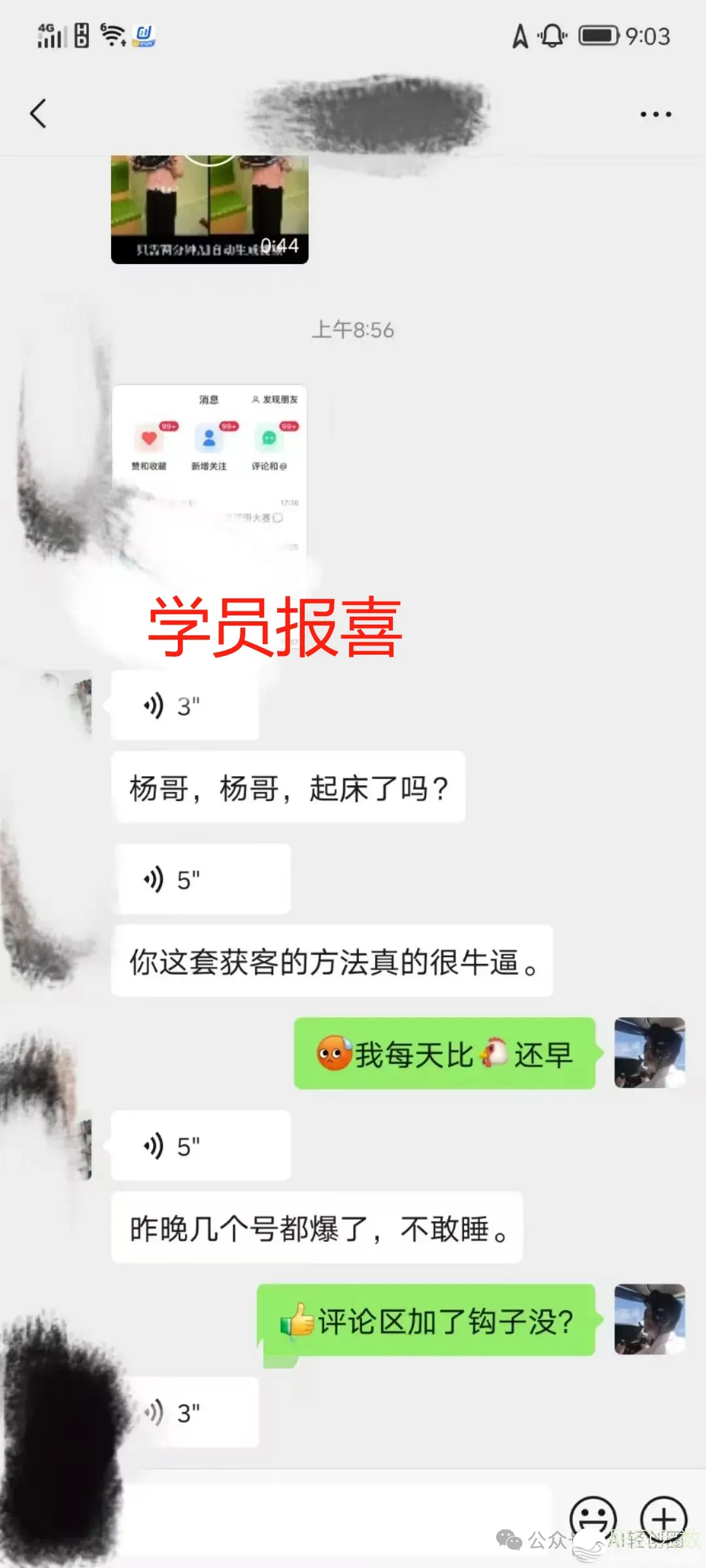Play the voice message above "昨晚几个号都爆了"
Image resolution: width=706 pixels, height=1568 pixels.
pyautogui.click(x=200, y=1146)
